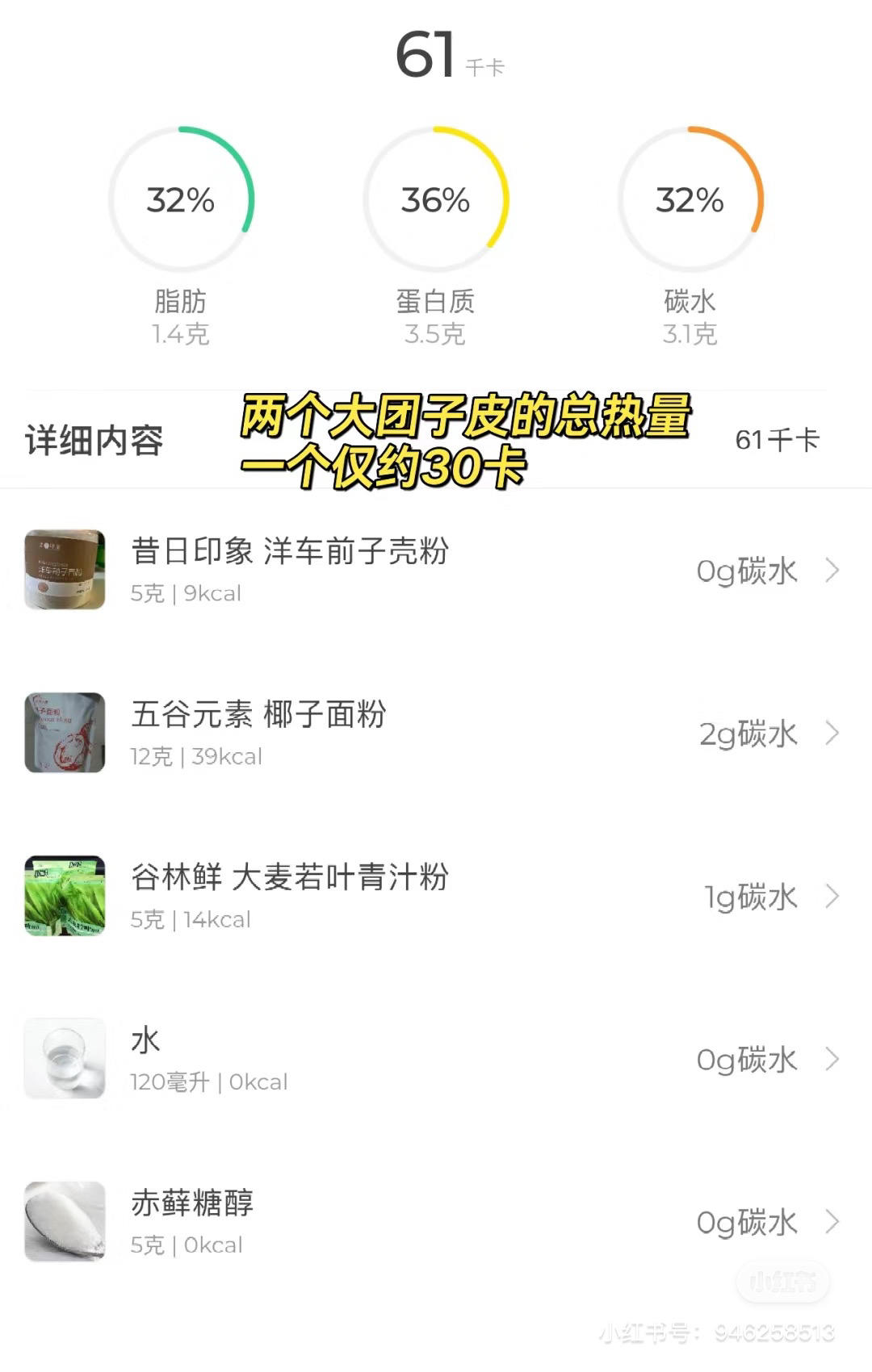Open 五谷元素 椰子面粉 food entry

click(436, 733)
